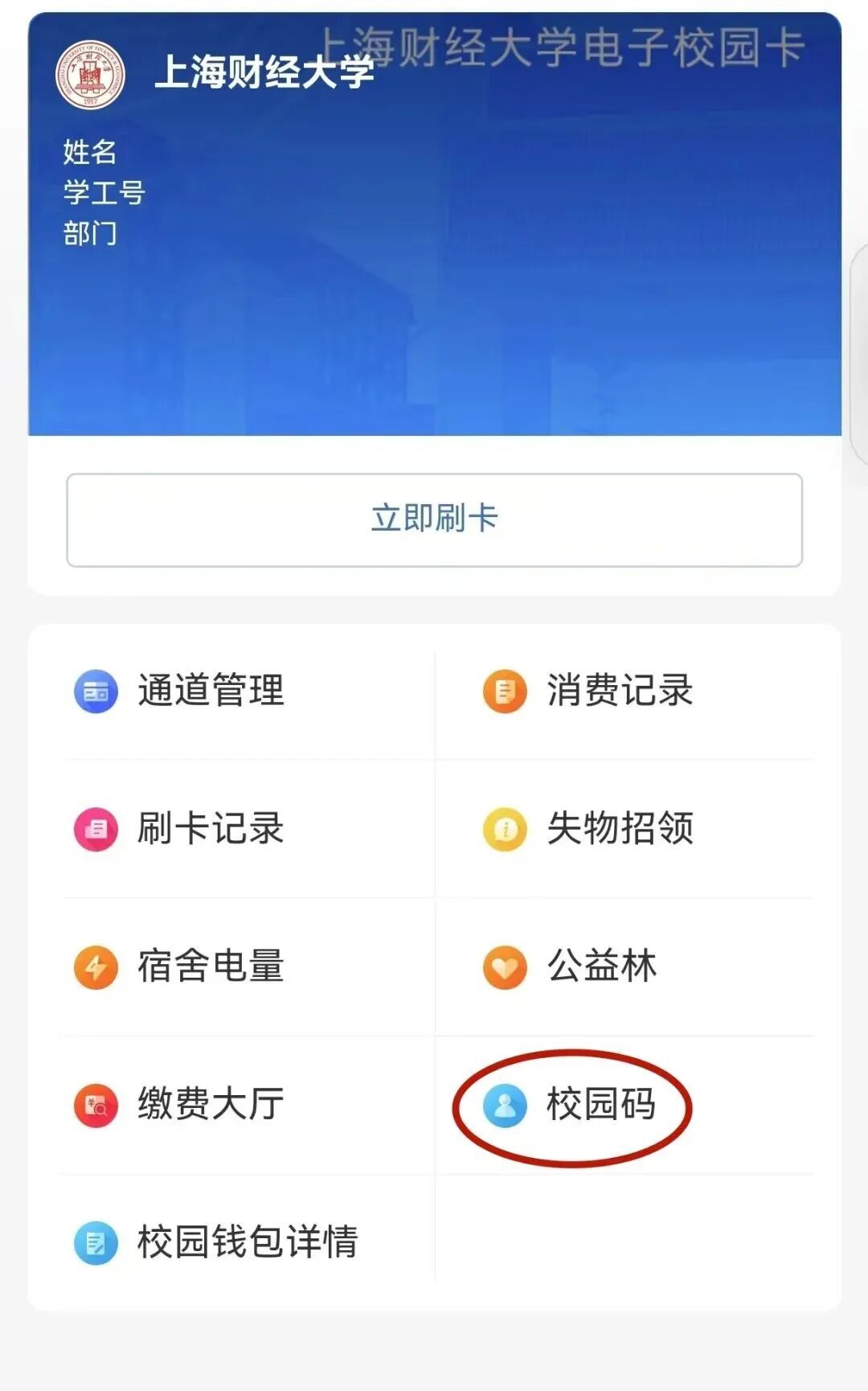Open 校园码
868x1391 pixels.
click(600, 1104)
